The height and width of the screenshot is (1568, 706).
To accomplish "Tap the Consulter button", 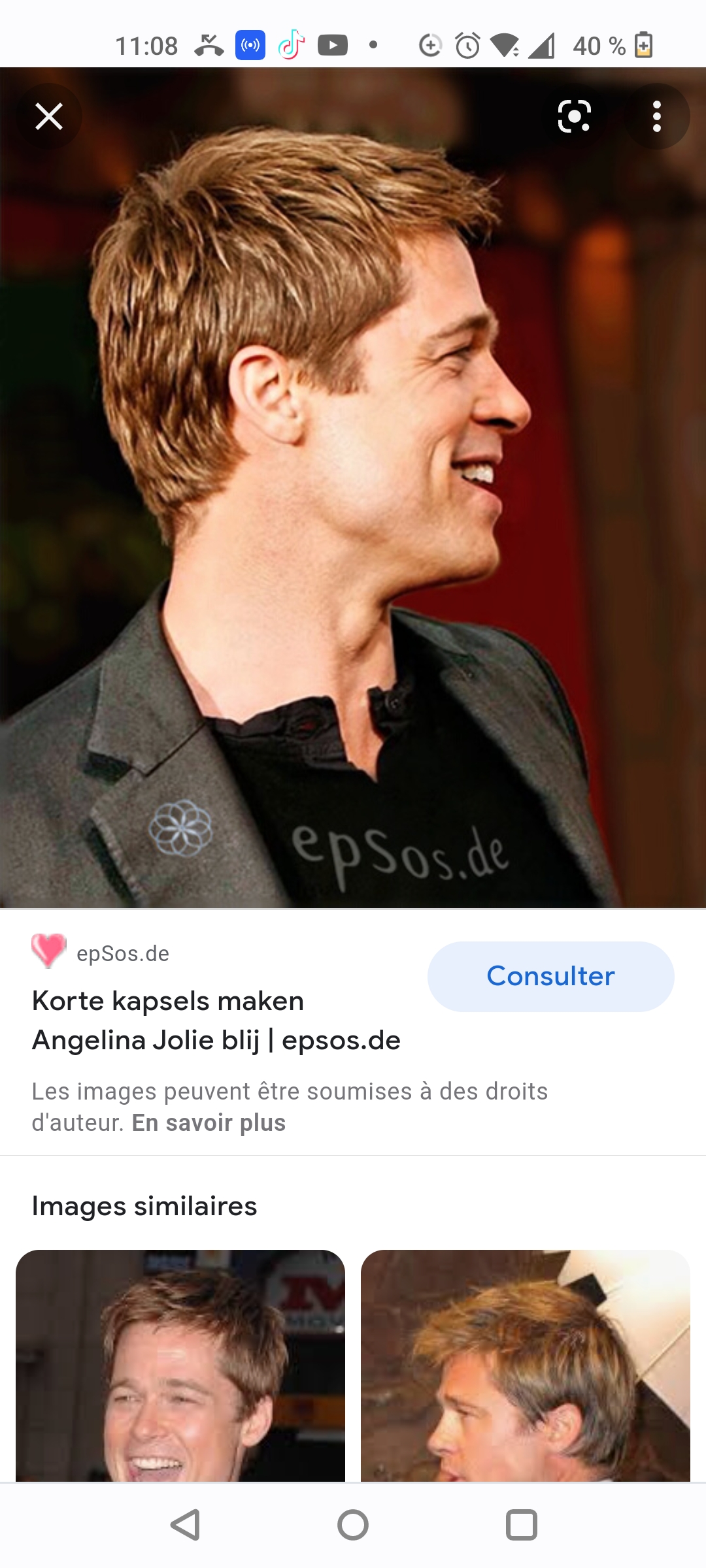I will pyautogui.click(x=550, y=976).
